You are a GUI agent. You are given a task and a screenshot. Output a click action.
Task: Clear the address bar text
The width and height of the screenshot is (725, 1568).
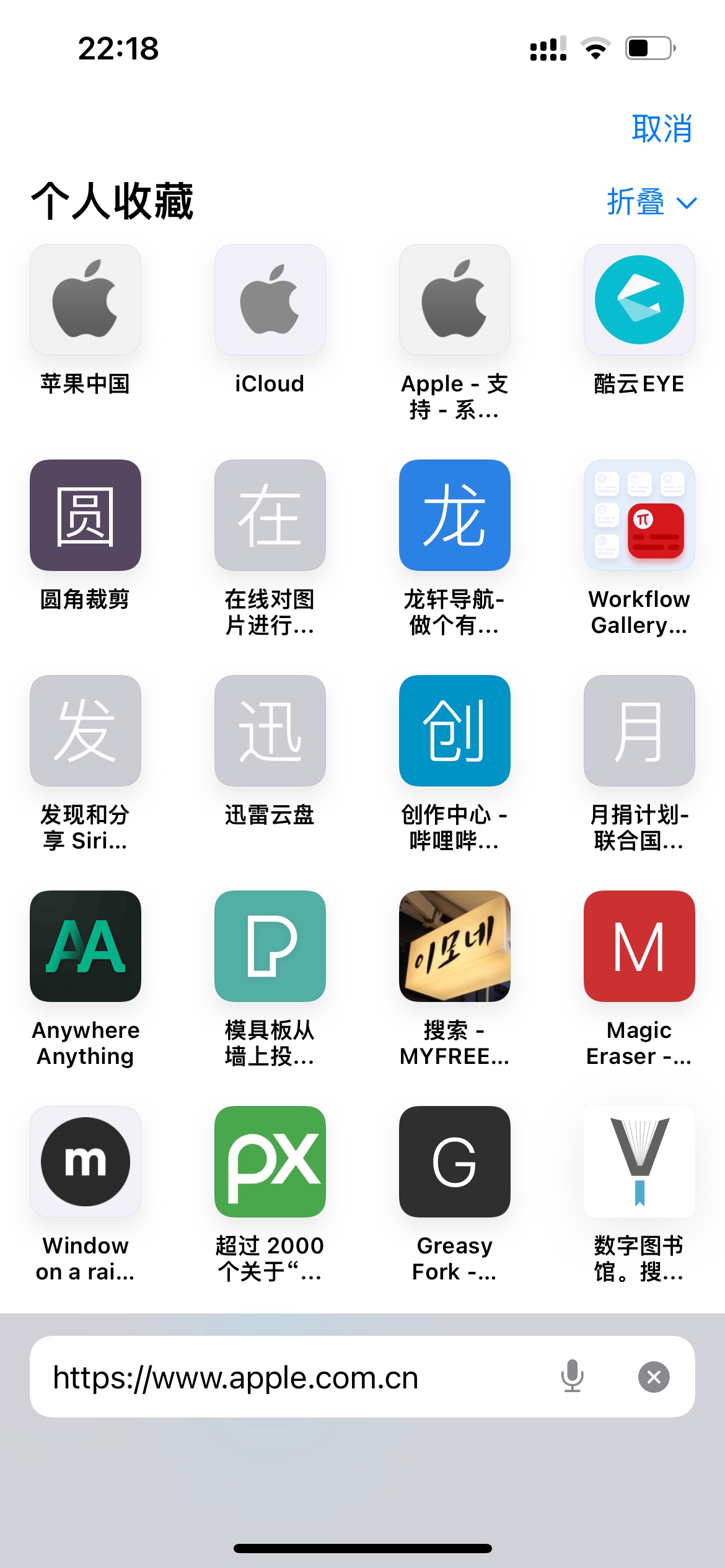654,1377
